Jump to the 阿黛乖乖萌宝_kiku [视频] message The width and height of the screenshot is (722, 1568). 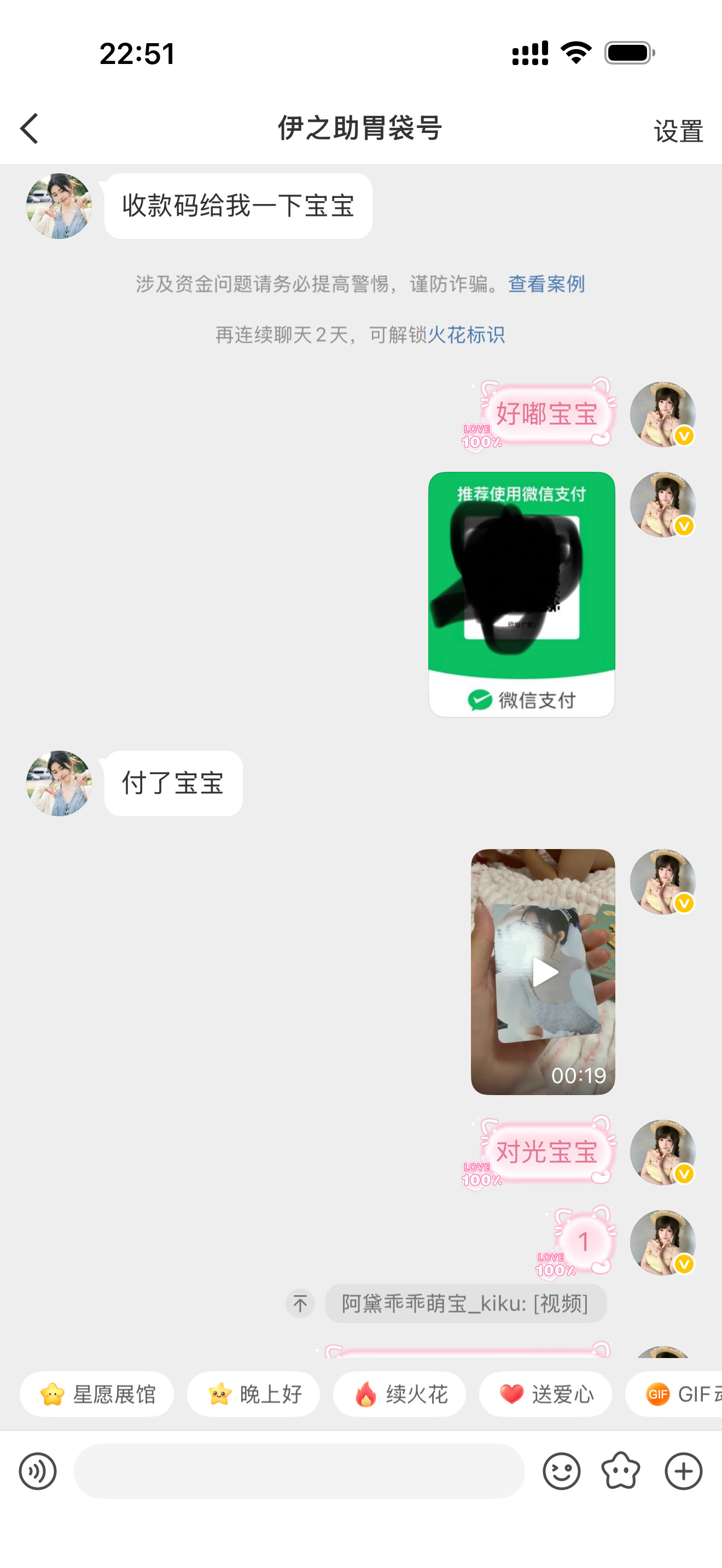pyautogui.click(x=465, y=1303)
